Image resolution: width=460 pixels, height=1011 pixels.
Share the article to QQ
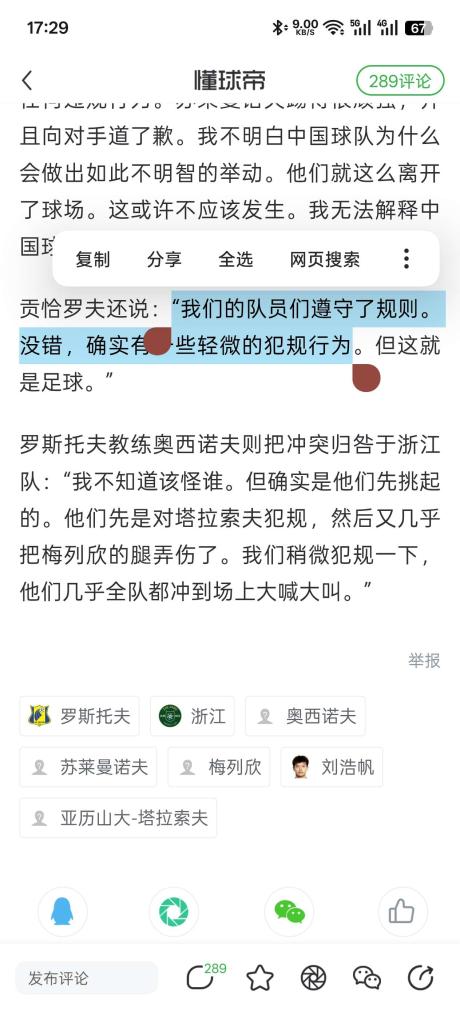pyautogui.click(x=62, y=912)
